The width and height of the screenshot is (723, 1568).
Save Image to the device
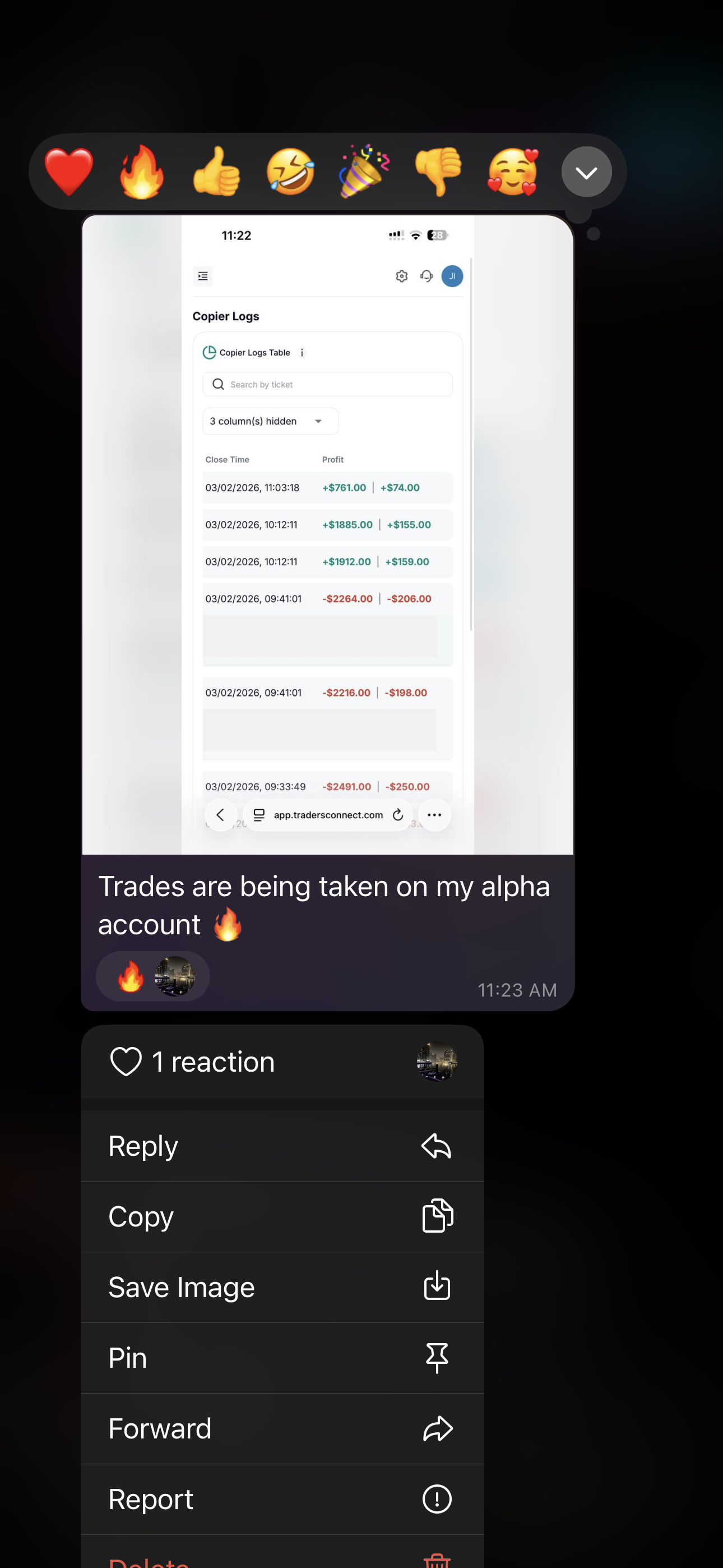[x=282, y=1287]
